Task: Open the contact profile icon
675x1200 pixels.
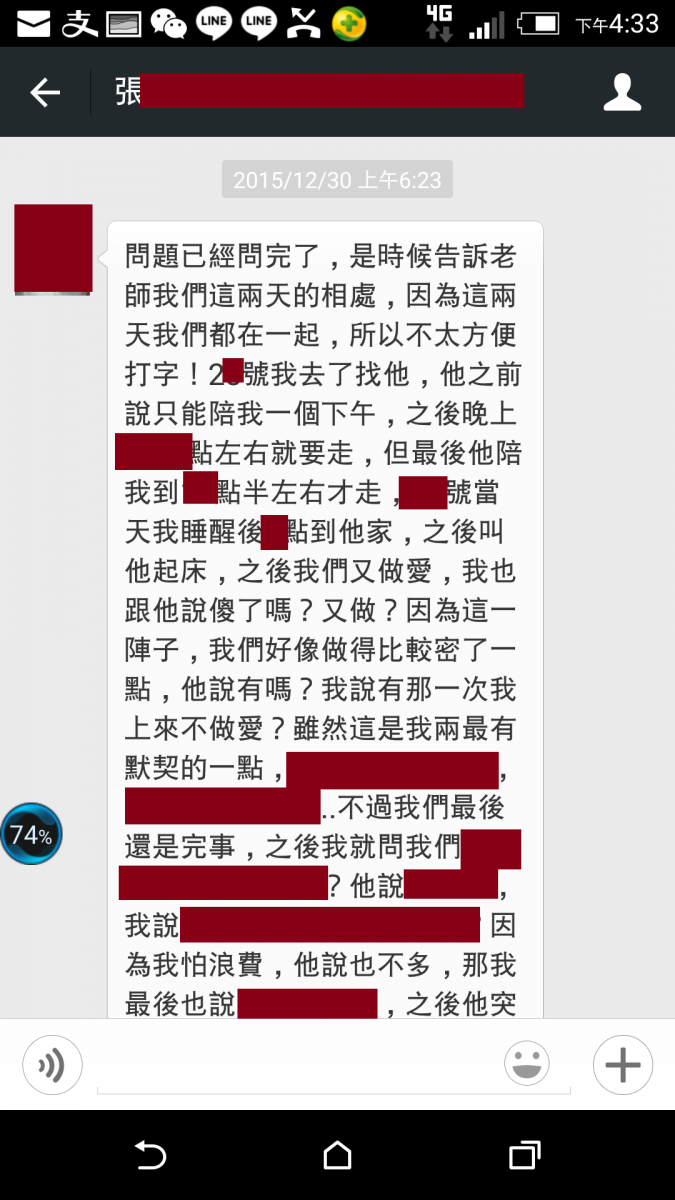Action: click(x=622, y=92)
